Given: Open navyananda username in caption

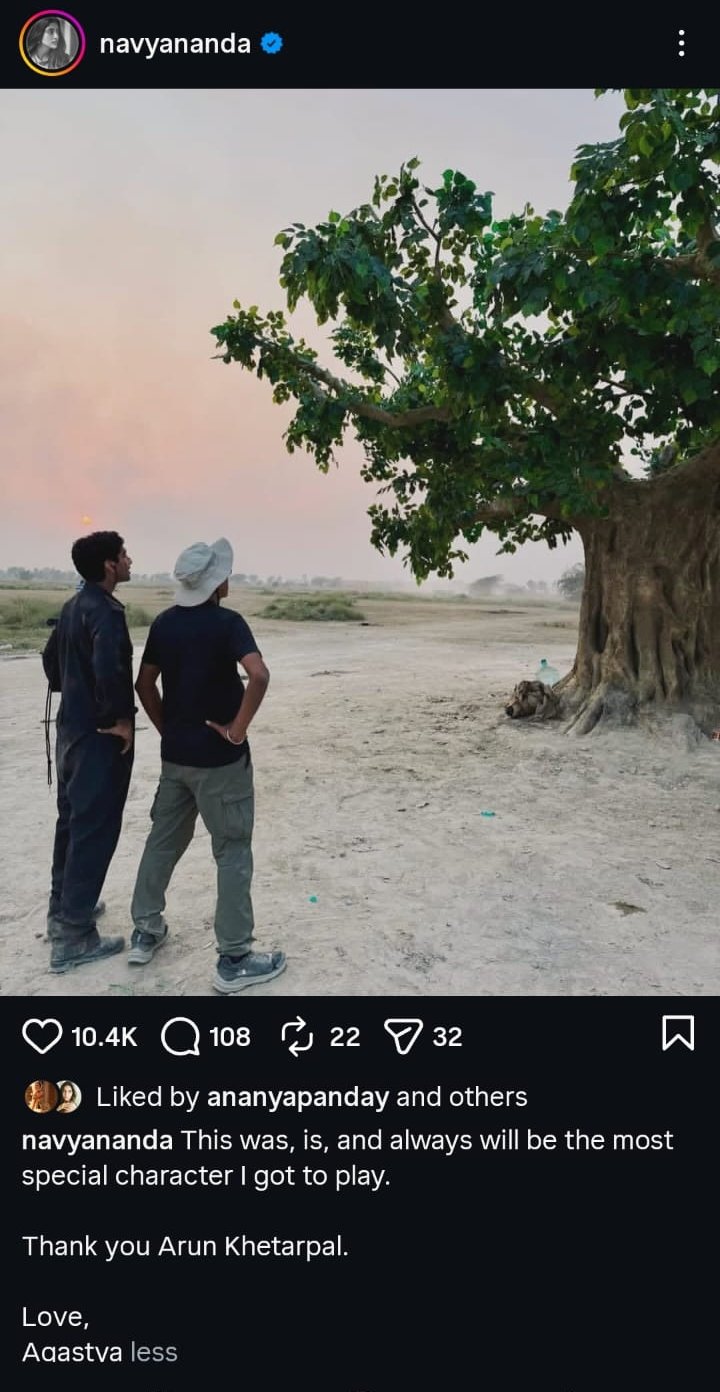Looking at the screenshot, I should (97, 1140).
